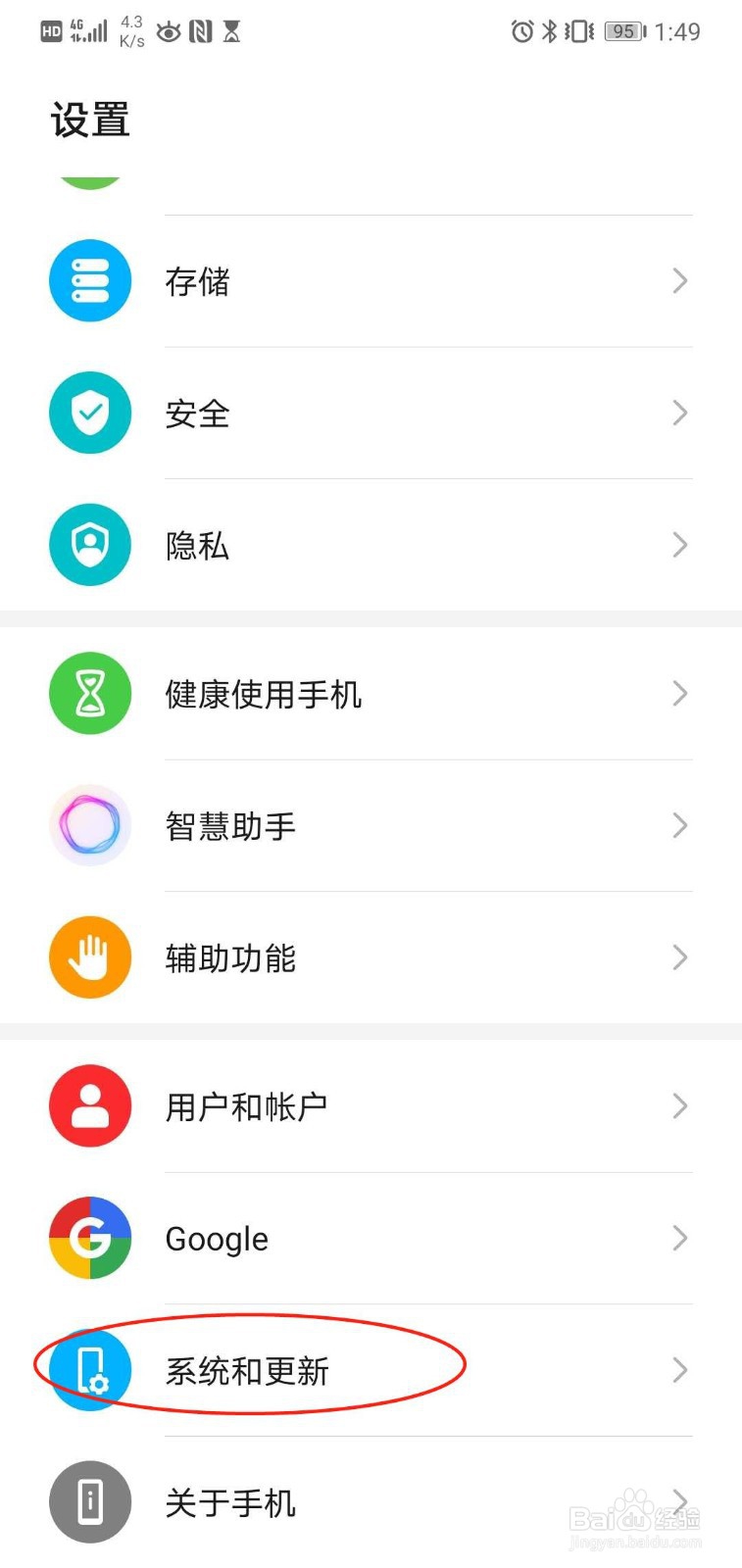Open the red 用户和帐户 user icon
The width and height of the screenshot is (742, 1568).
click(89, 1105)
